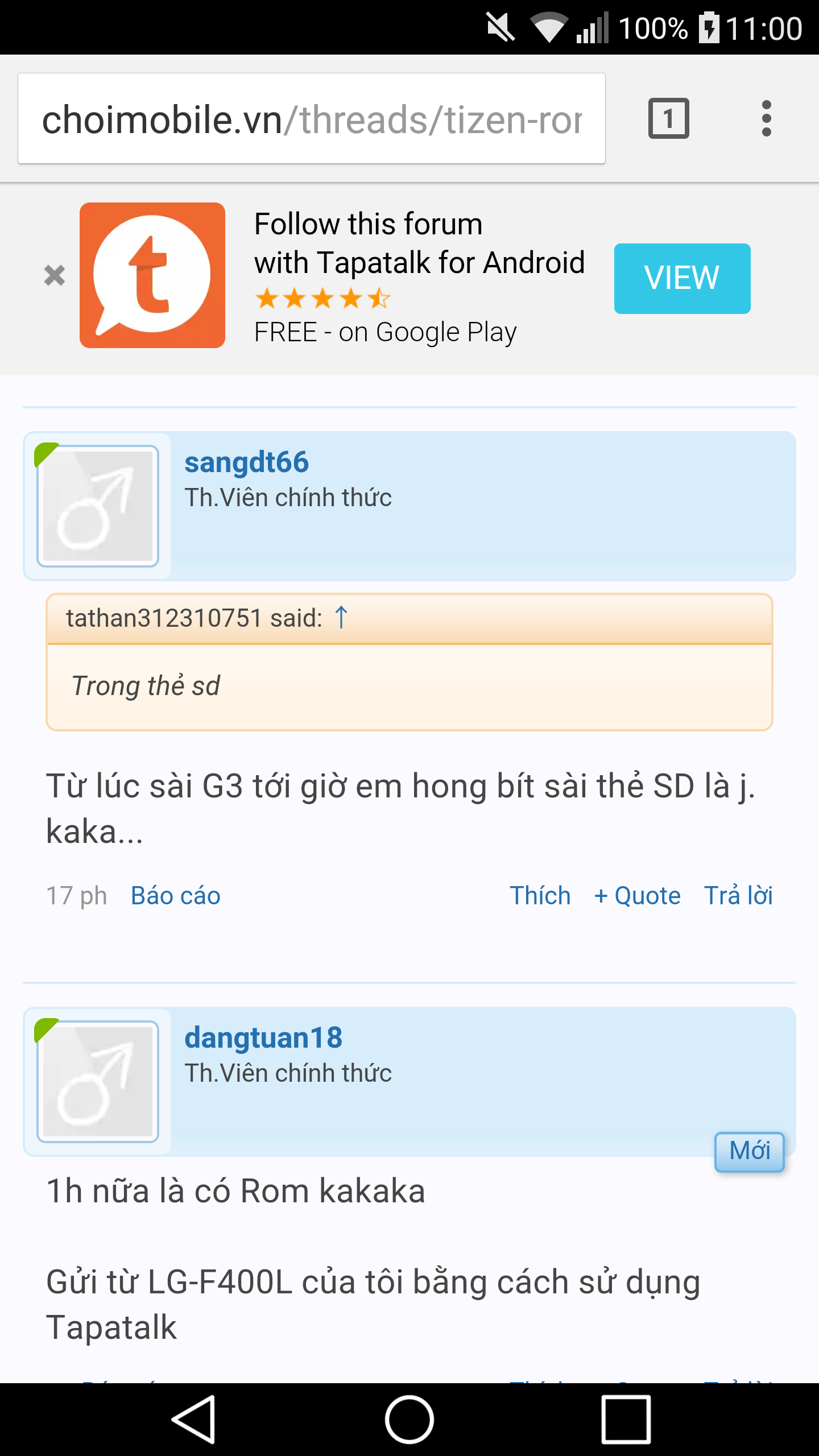
Task: Tap + Quote on sangdt66's post
Action: pyautogui.click(x=637, y=895)
